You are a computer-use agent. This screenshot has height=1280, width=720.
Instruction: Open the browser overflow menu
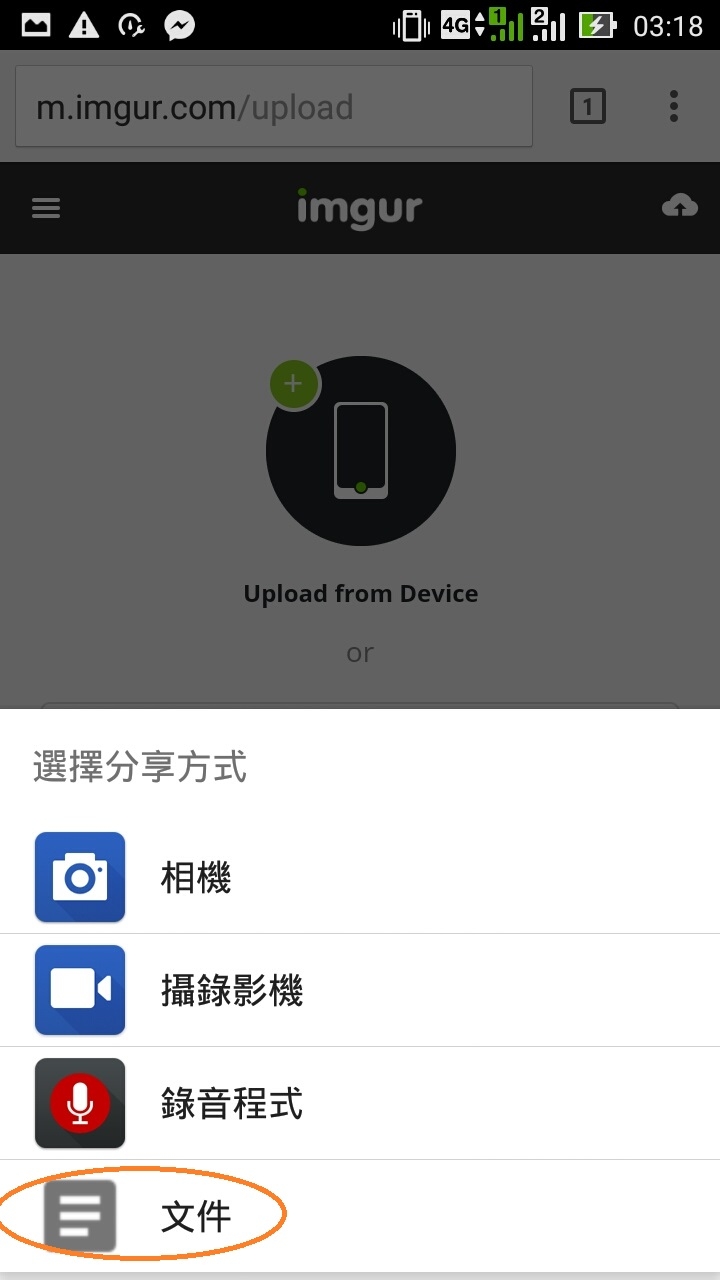click(x=674, y=106)
